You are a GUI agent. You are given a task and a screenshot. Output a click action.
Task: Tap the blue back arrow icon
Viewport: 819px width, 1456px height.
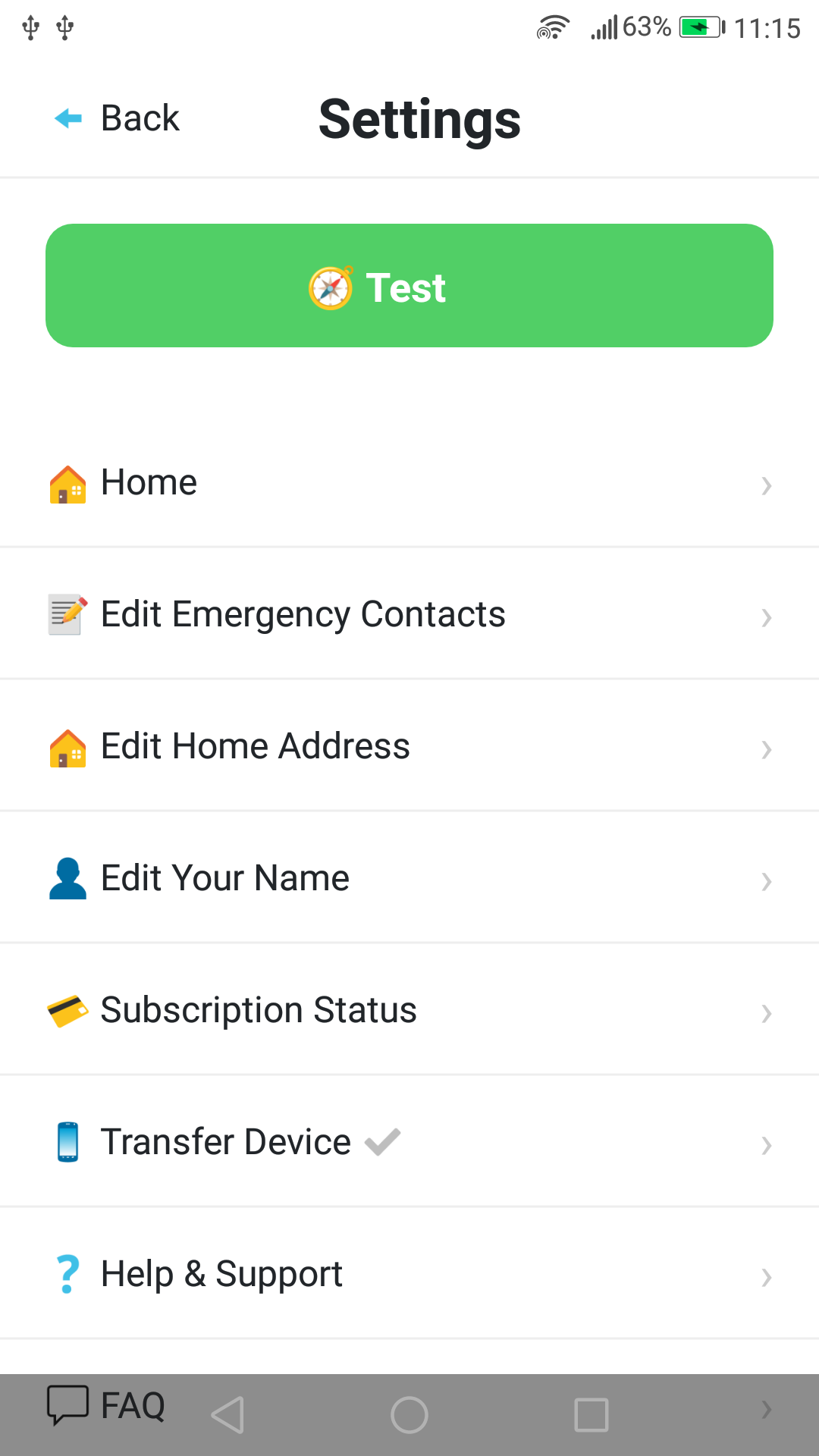click(x=68, y=118)
